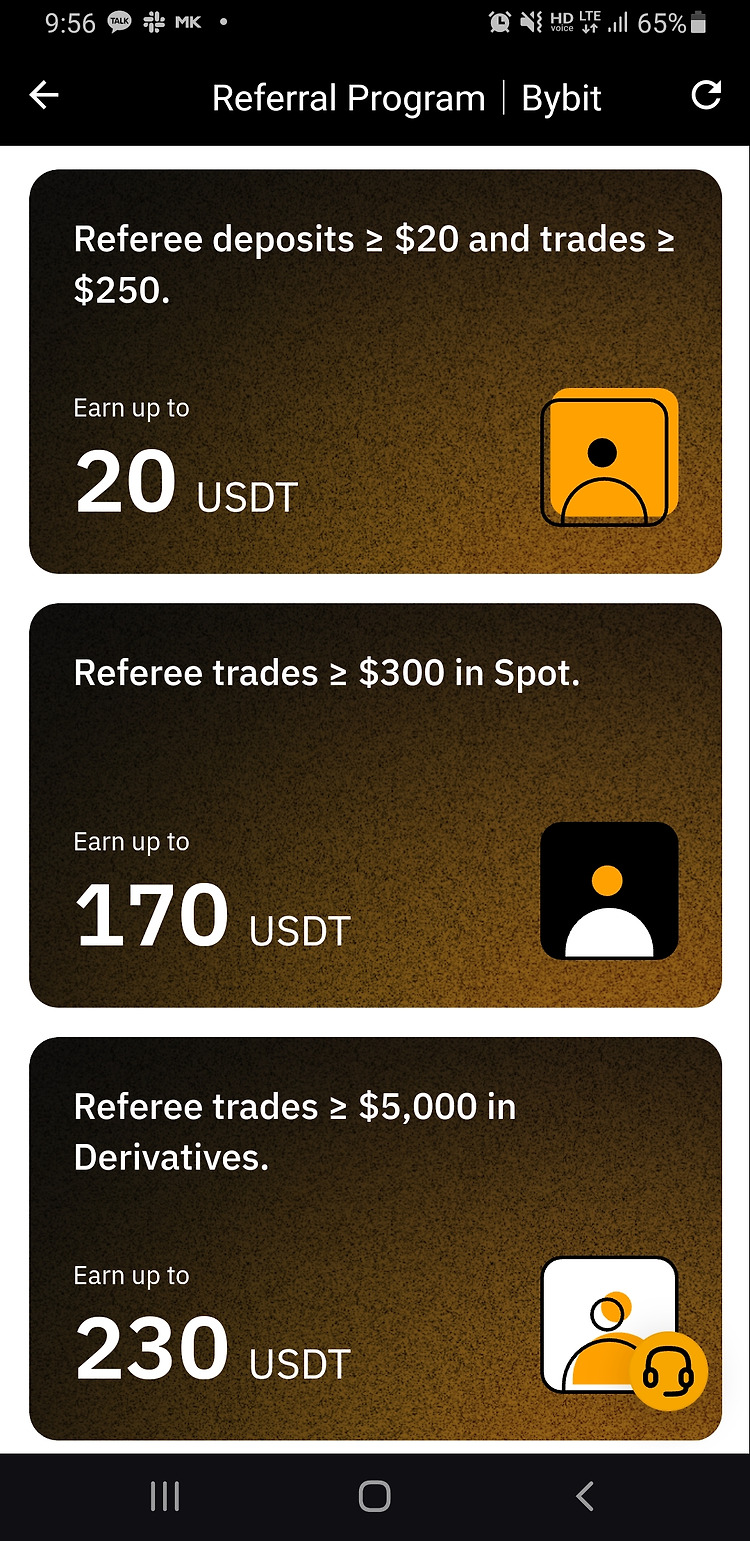The width and height of the screenshot is (750, 1541).
Task: Open the customer support headset button
Action: [668, 1371]
